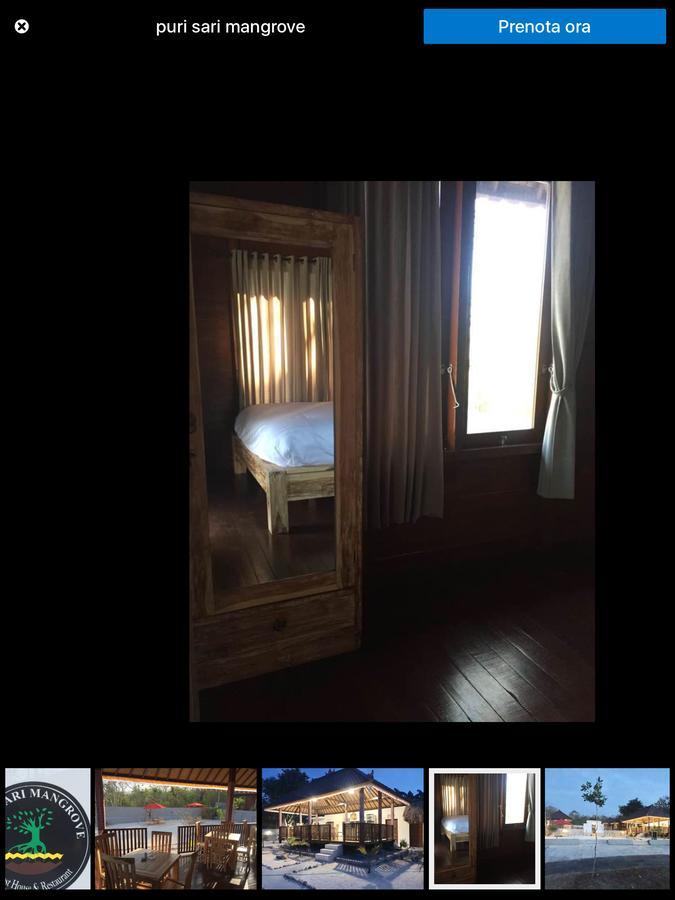Select the lit pavilion at dusk thumbnail
Viewport: 675px width, 900px height.
tap(342, 828)
